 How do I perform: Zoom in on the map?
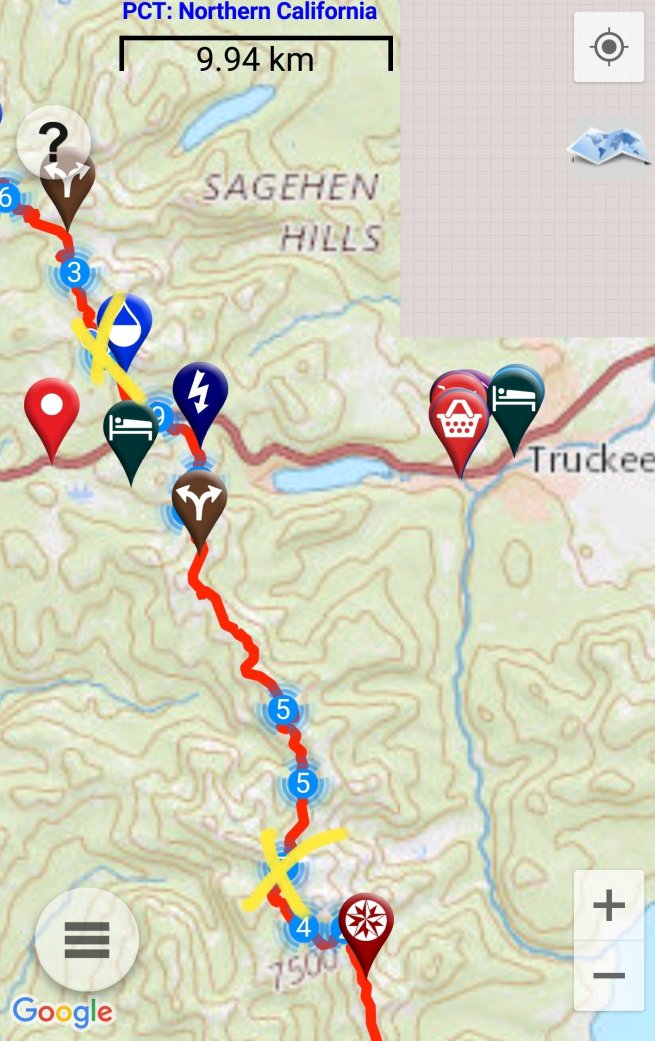point(609,907)
